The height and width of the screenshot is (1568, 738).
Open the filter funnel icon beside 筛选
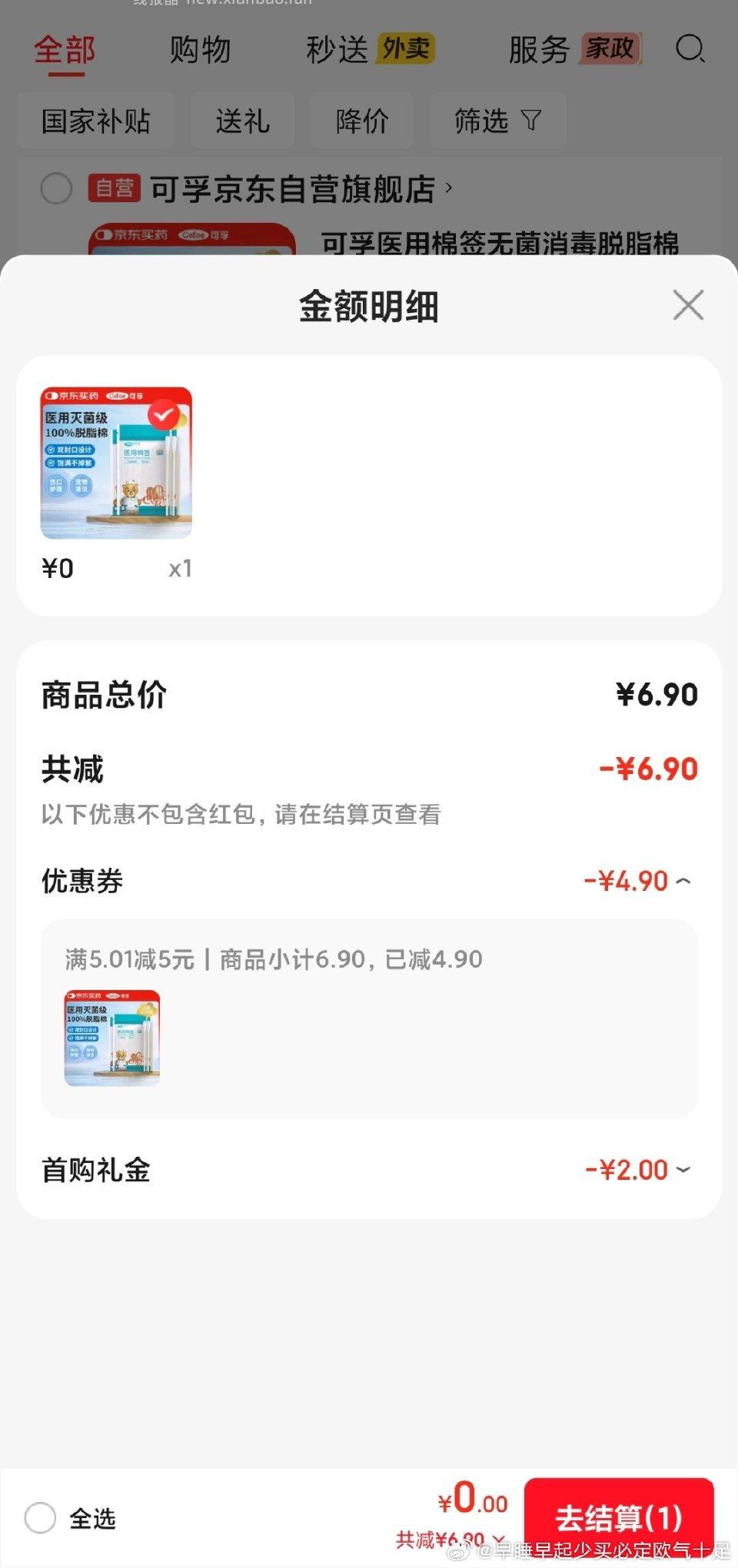[532, 121]
